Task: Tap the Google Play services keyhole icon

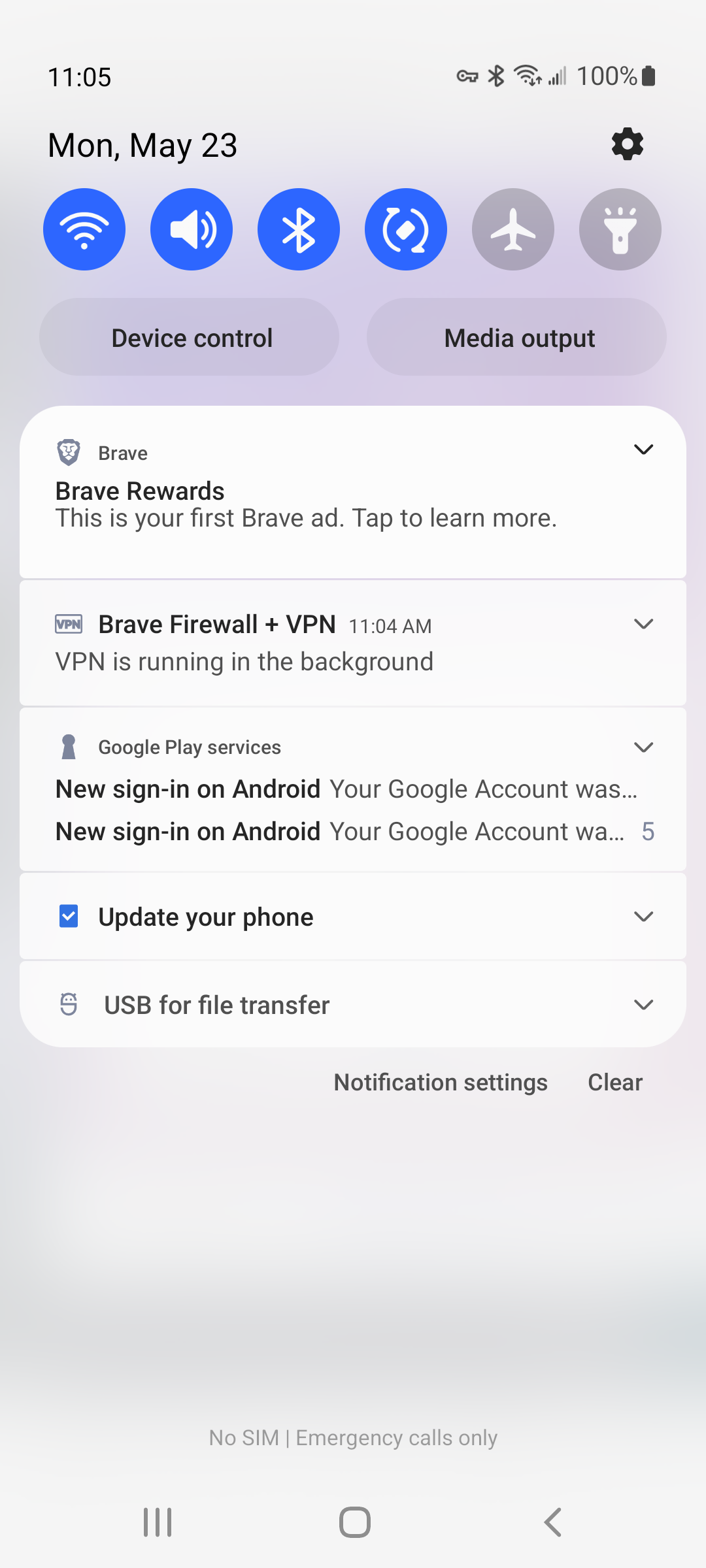Action: click(69, 746)
